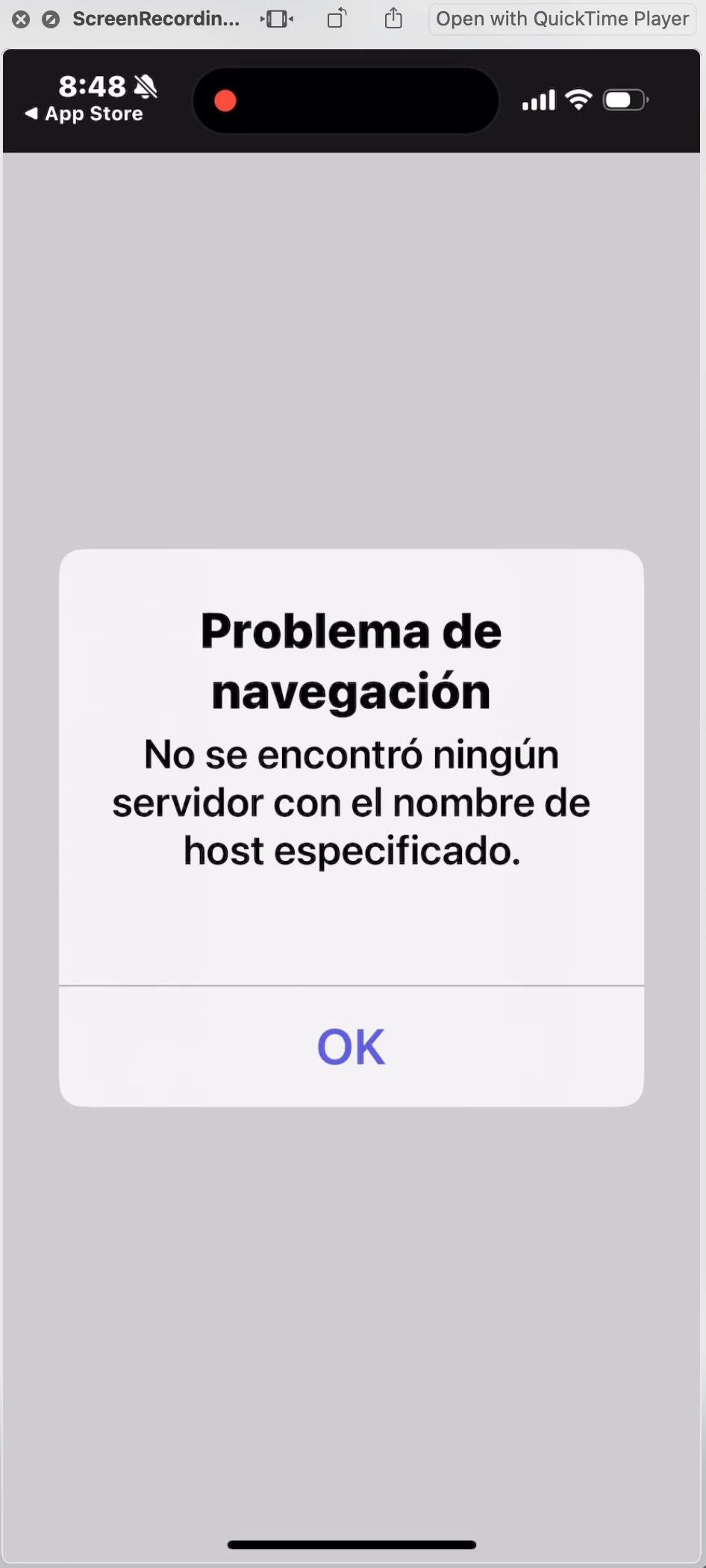This screenshot has height=1568, width=706.
Task: Rotate the recording preview
Action: click(x=337, y=19)
